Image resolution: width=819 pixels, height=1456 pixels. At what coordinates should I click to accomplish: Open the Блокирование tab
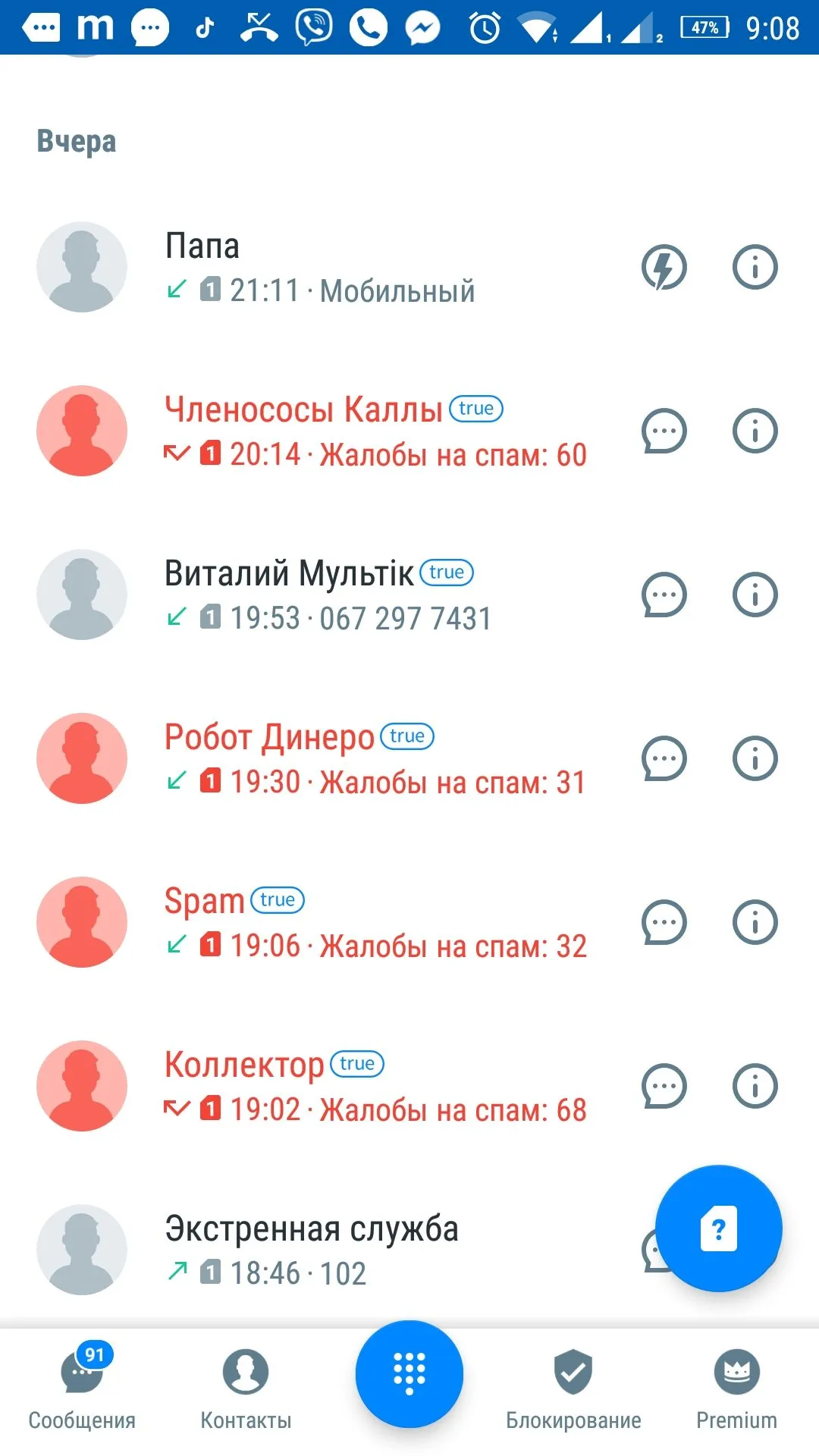point(573,1389)
